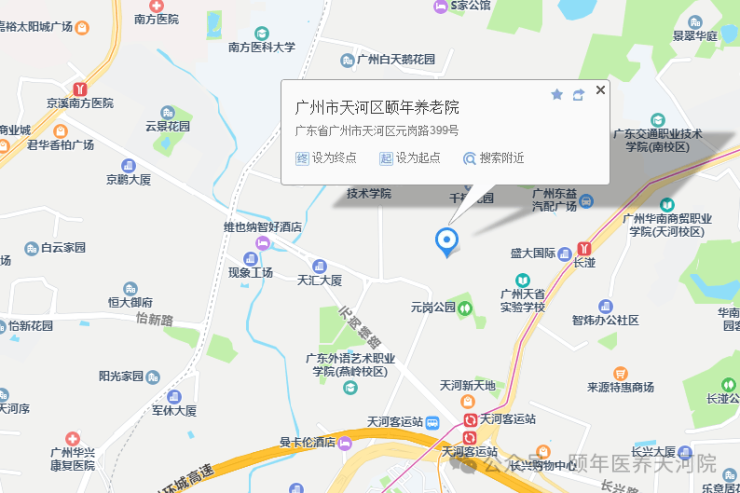Open the 天河客运站 metro station marker

click(469, 420)
